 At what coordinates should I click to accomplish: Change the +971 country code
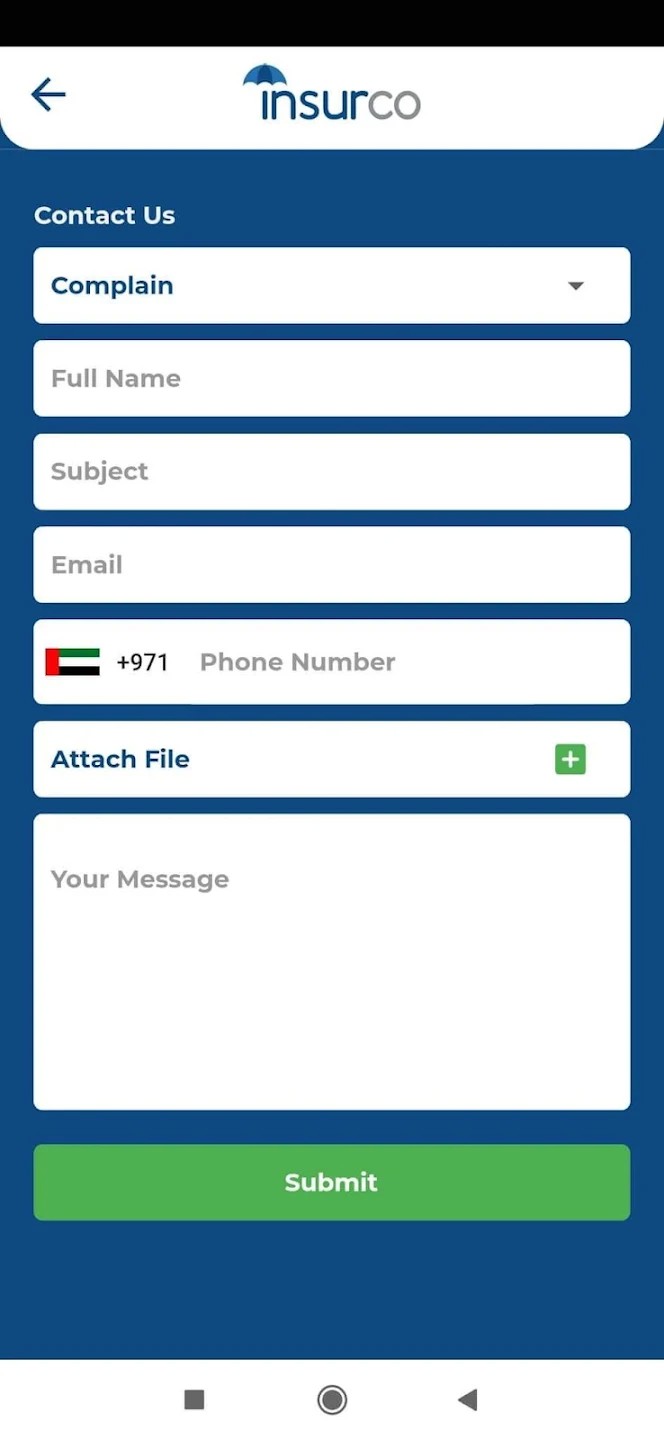[x=108, y=662]
